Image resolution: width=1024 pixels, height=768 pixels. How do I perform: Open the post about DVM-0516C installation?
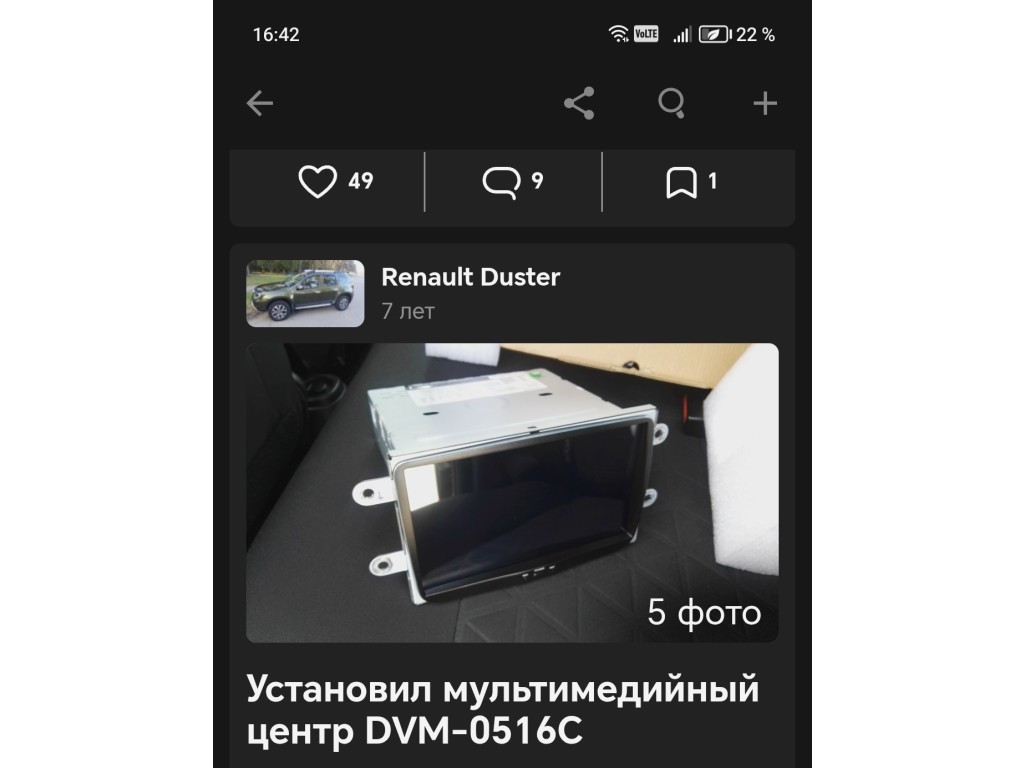click(x=503, y=710)
